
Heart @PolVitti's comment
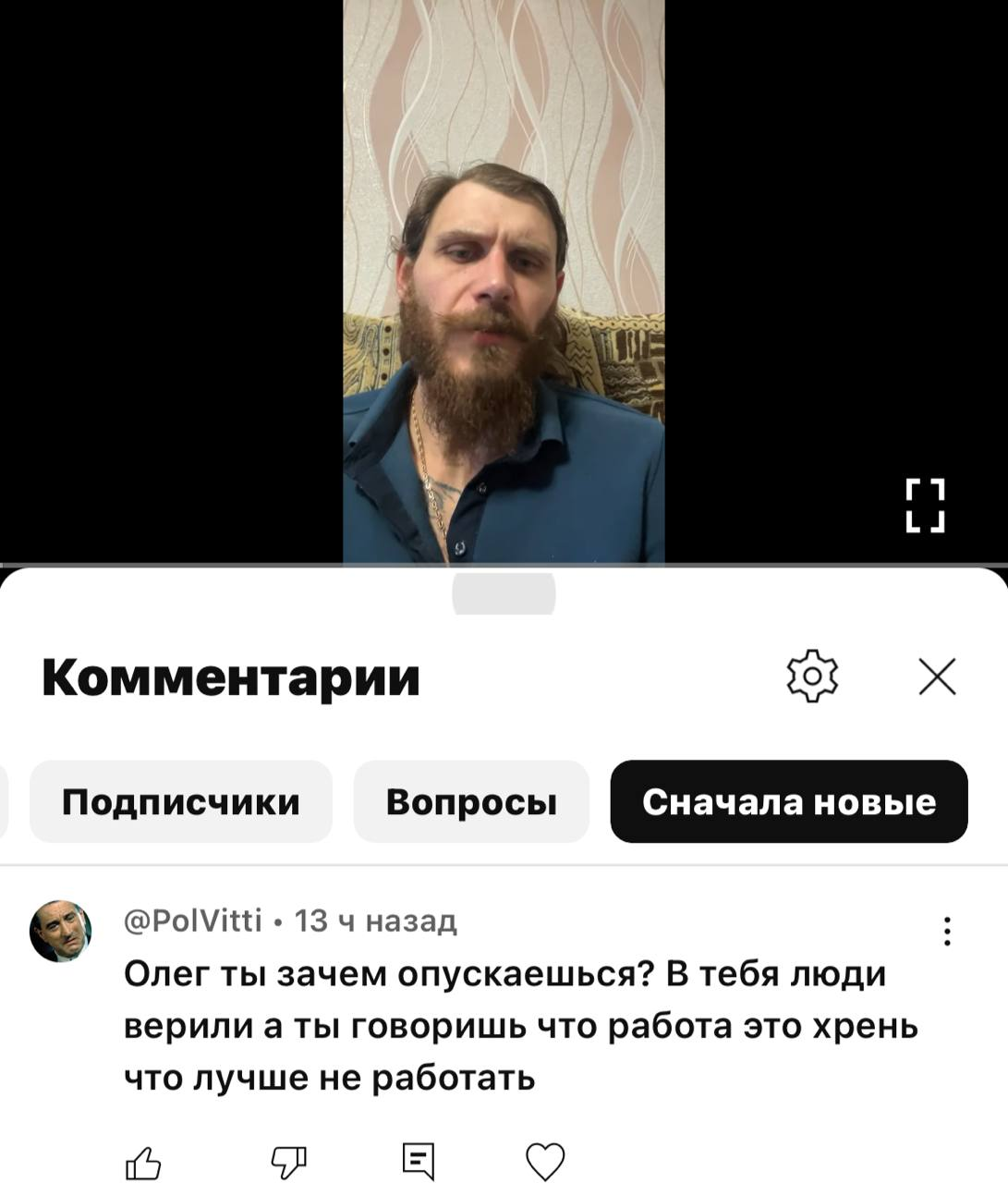[x=545, y=1162]
